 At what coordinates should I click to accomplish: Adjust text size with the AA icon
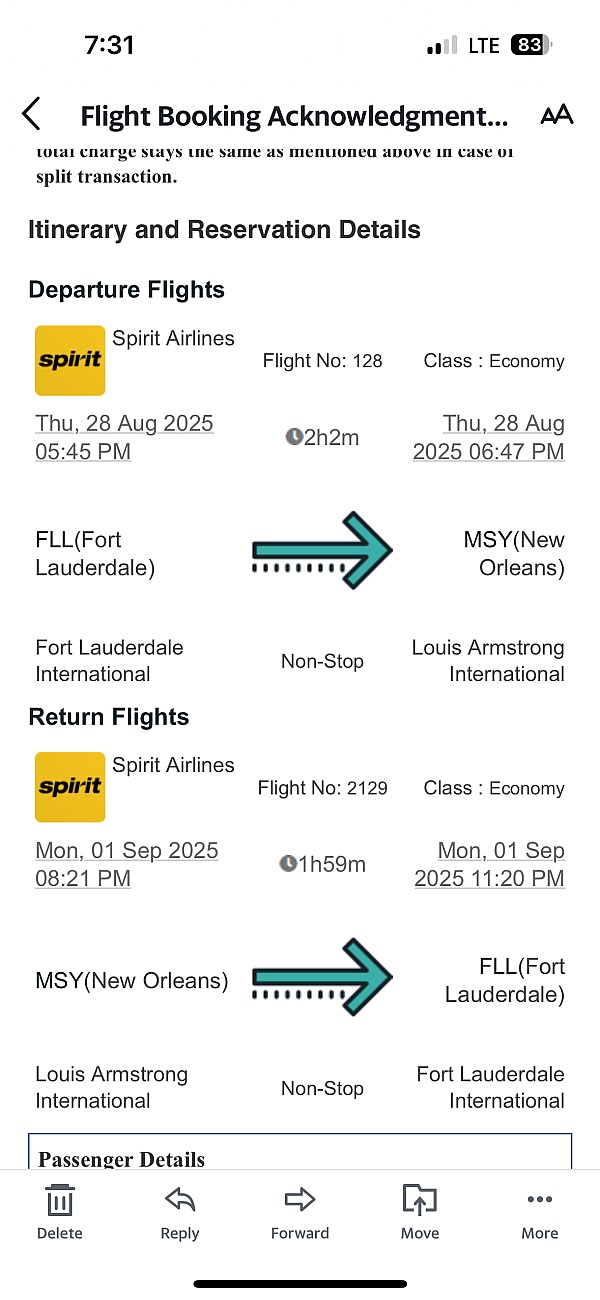[556, 115]
